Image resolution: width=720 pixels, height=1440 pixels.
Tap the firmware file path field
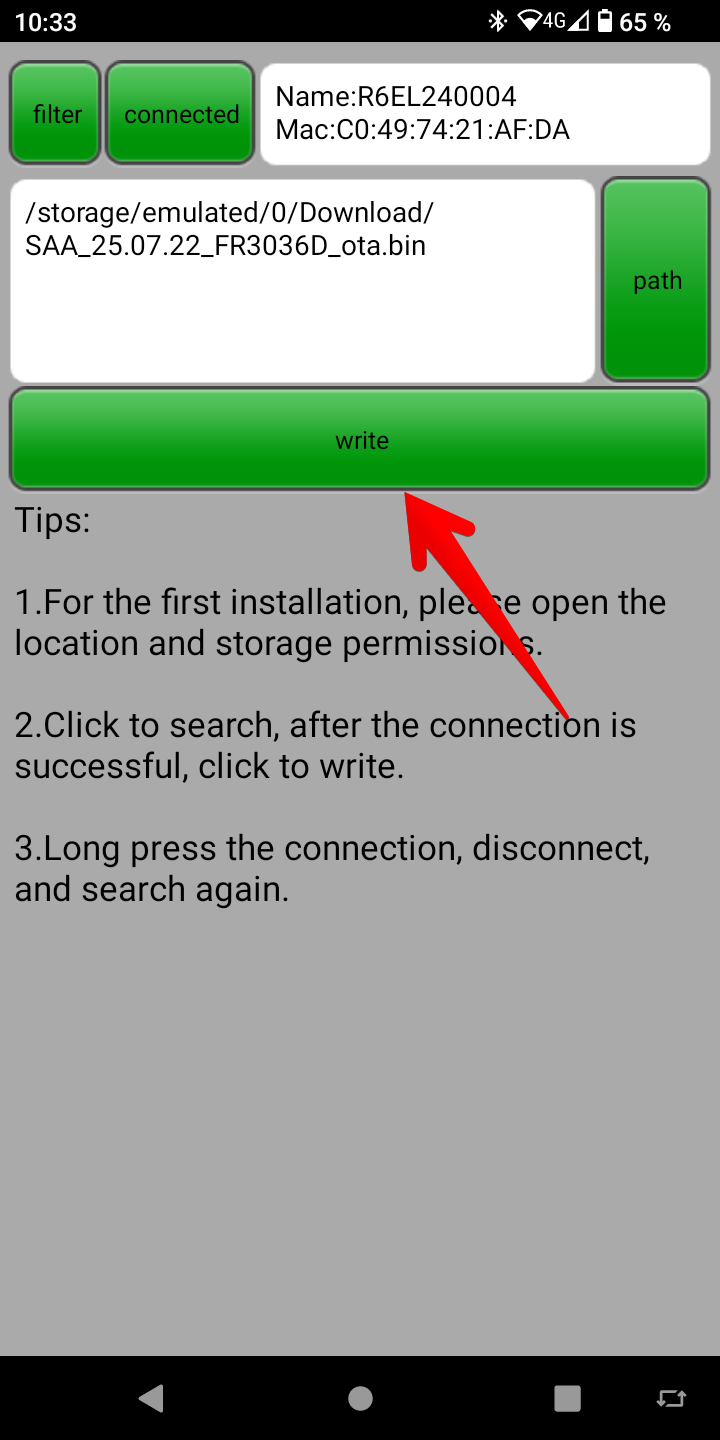[x=302, y=280]
